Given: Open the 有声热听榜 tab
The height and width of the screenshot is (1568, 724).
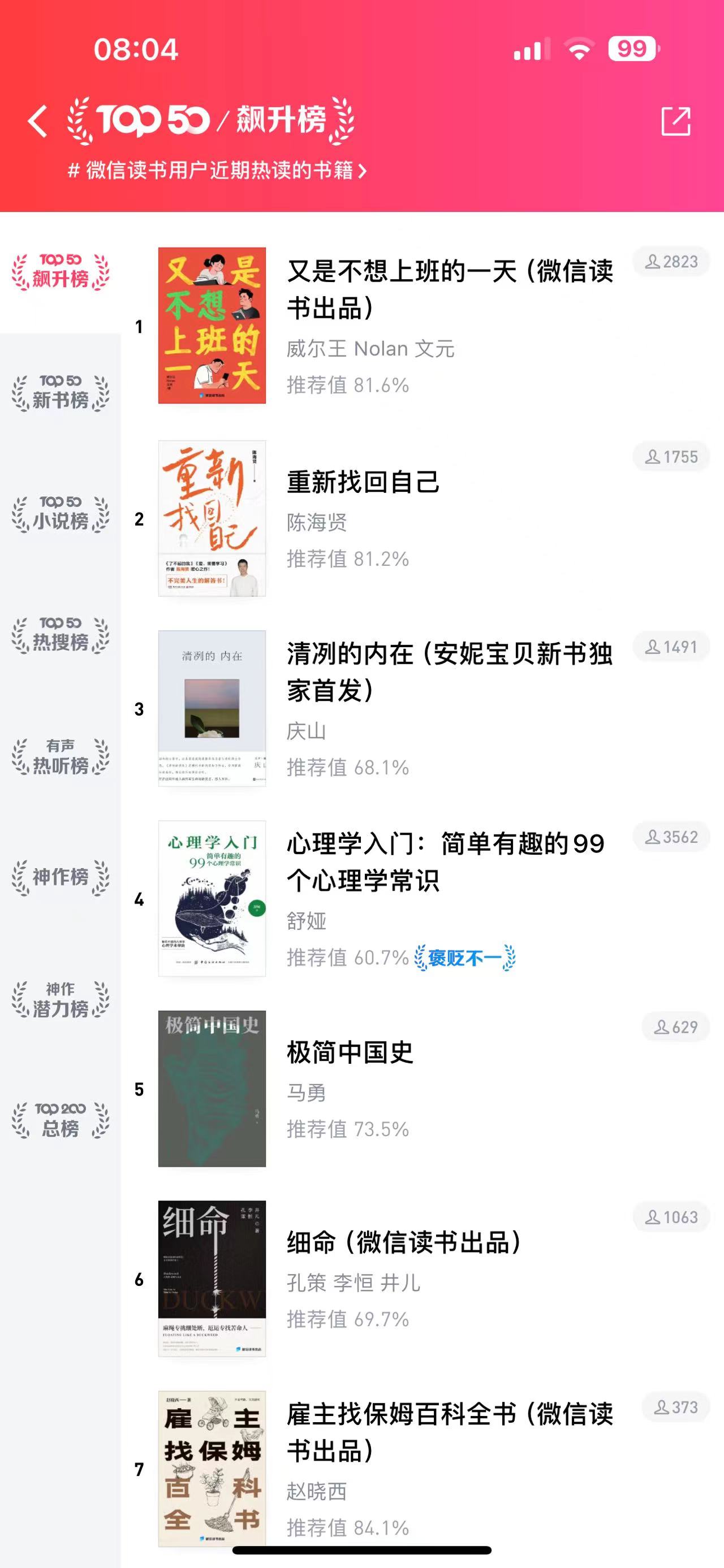Looking at the screenshot, I should tap(61, 757).
